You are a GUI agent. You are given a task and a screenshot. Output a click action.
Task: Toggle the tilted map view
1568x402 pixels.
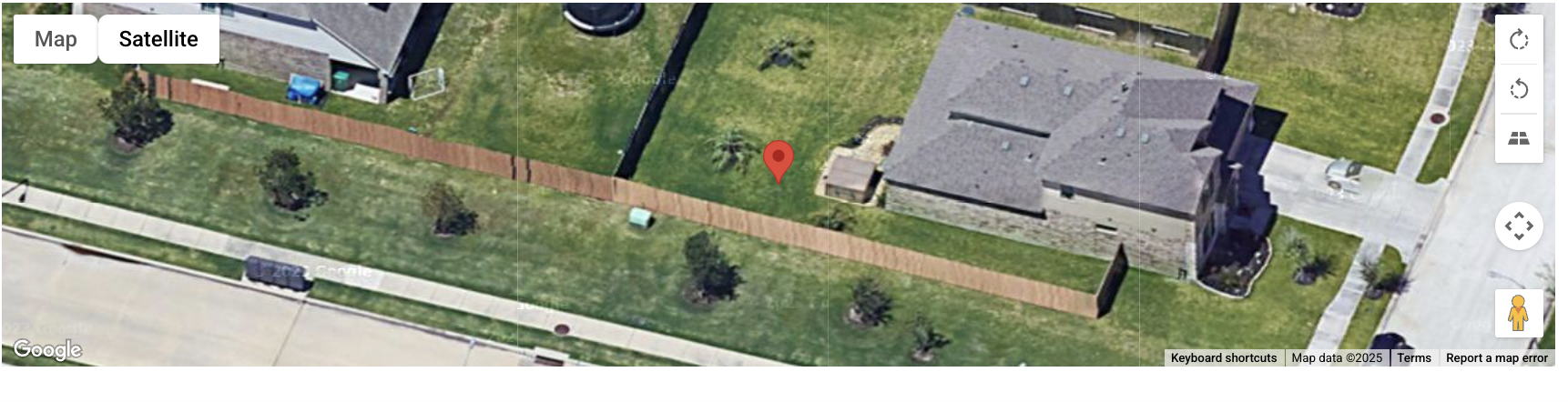click(x=1519, y=138)
